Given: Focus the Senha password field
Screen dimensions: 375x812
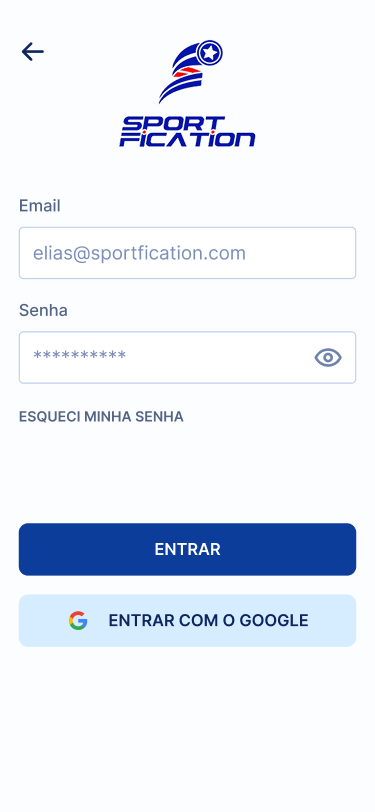Looking at the screenshot, I should (x=188, y=357).
